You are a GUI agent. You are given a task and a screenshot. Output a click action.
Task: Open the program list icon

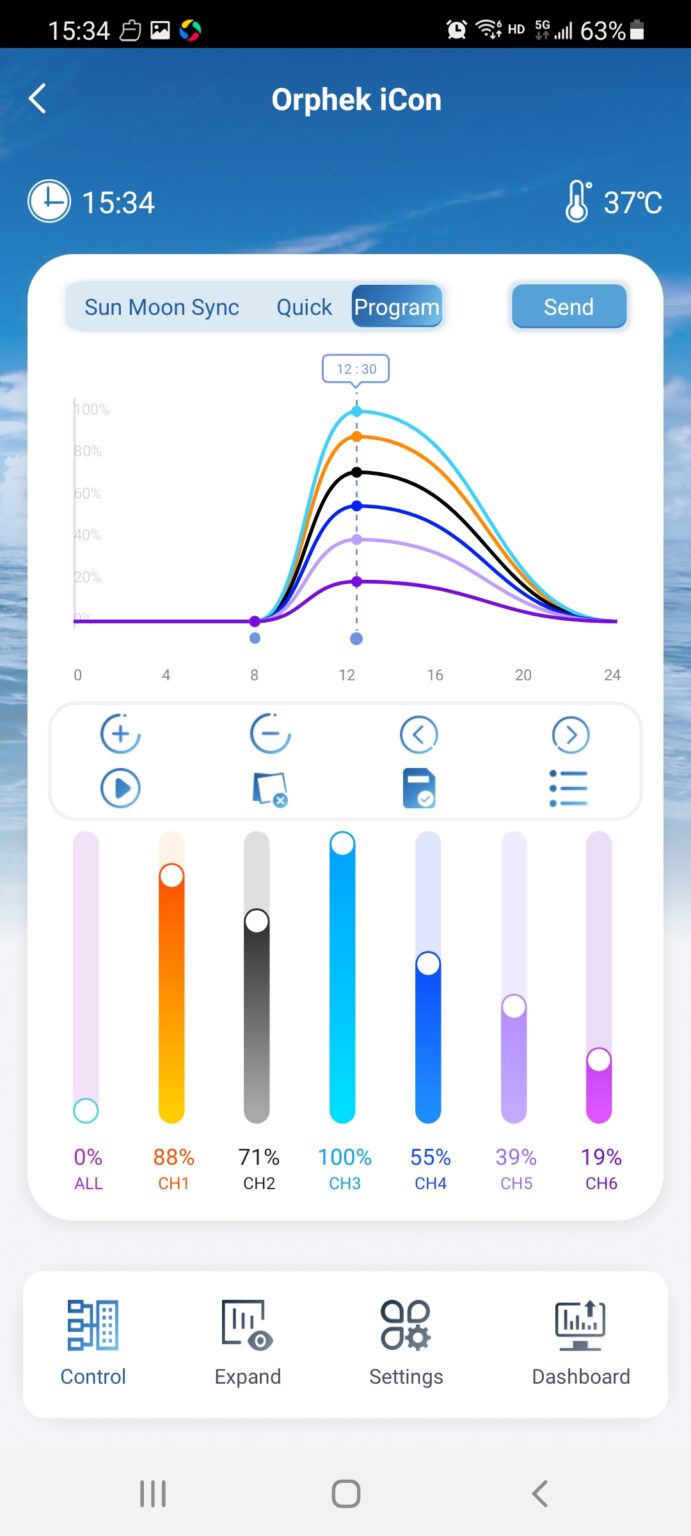coord(568,788)
